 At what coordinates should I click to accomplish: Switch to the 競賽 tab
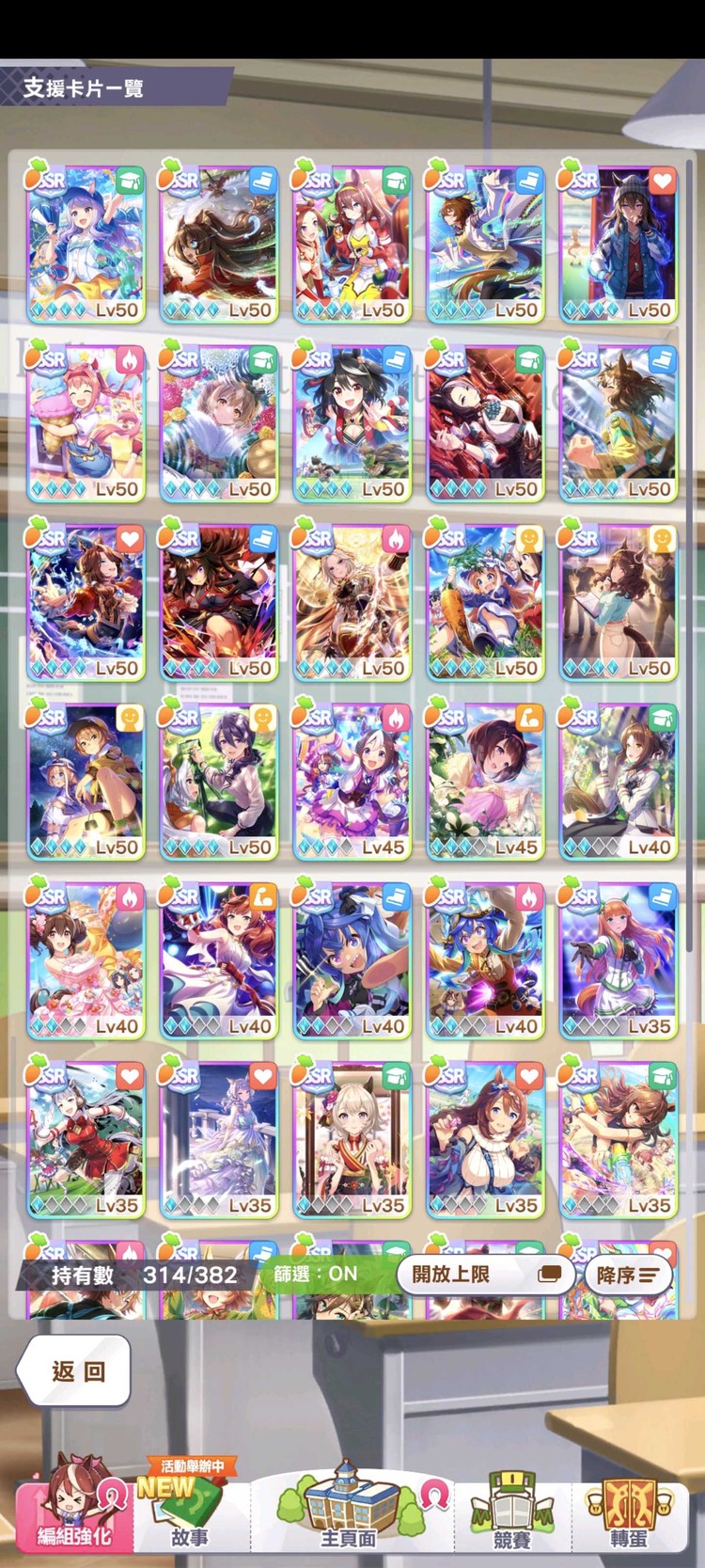click(x=511, y=1514)
